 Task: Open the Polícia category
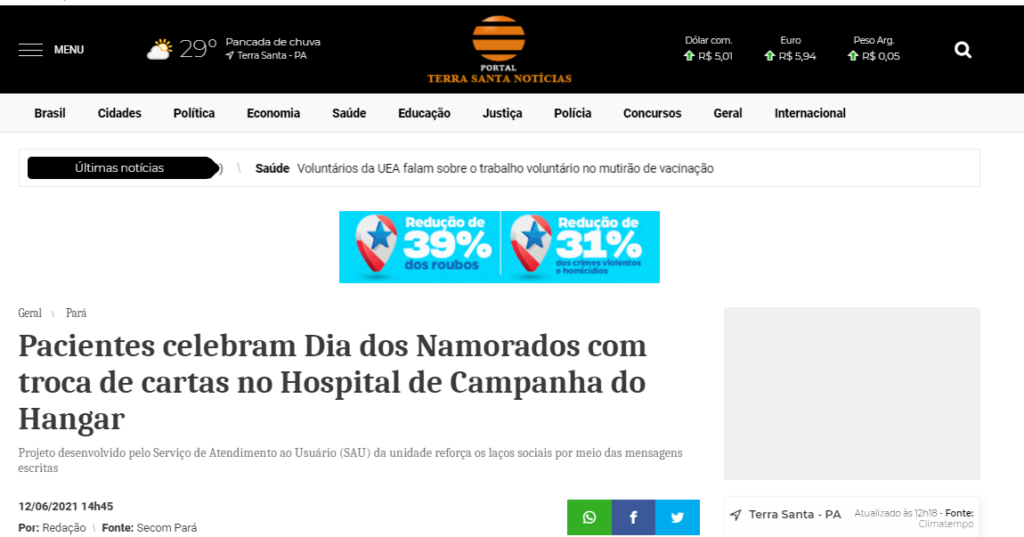(573, 113)
